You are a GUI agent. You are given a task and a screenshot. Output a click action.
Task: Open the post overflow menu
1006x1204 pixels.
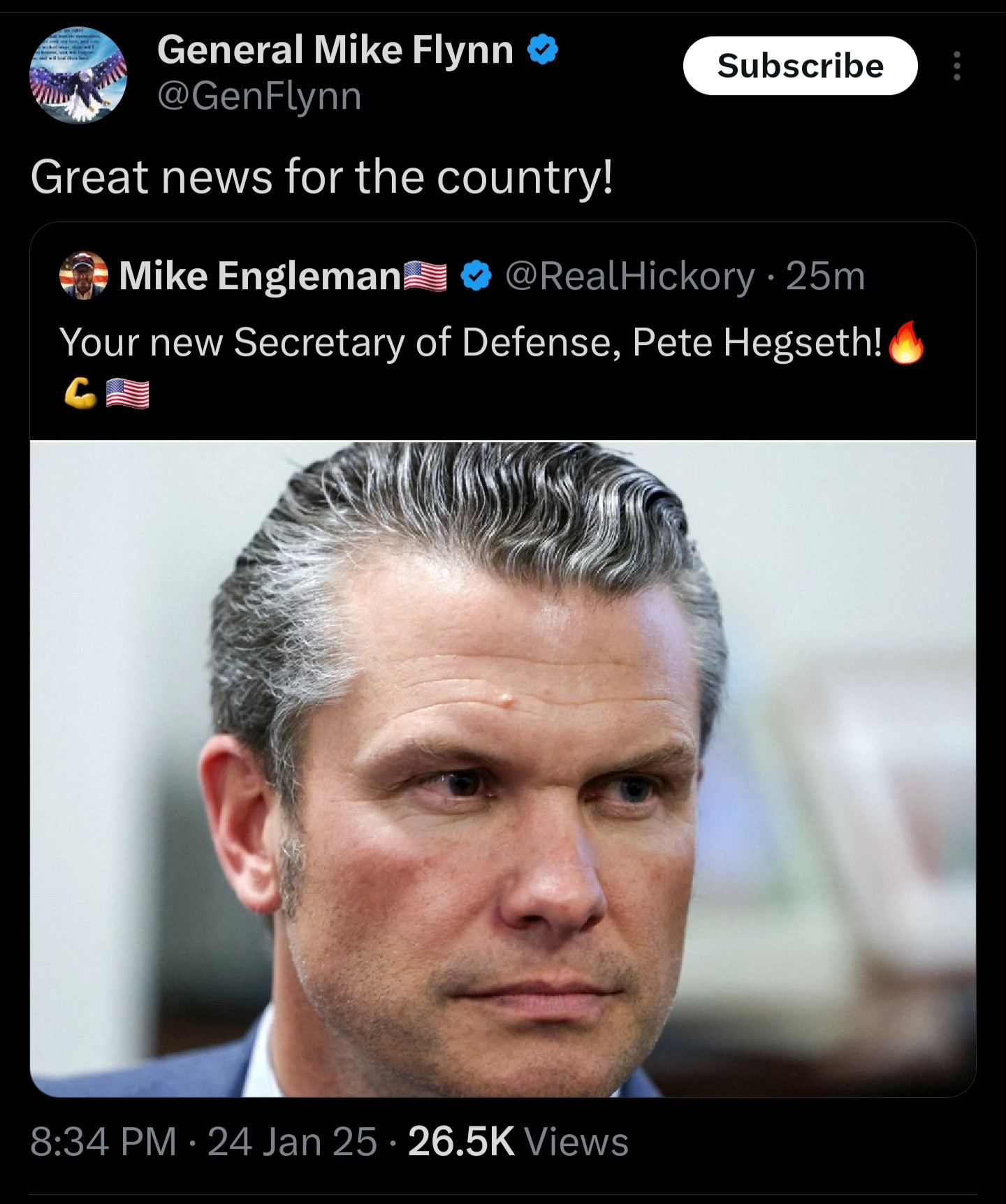pyautogui.click(x=956, y=66)
